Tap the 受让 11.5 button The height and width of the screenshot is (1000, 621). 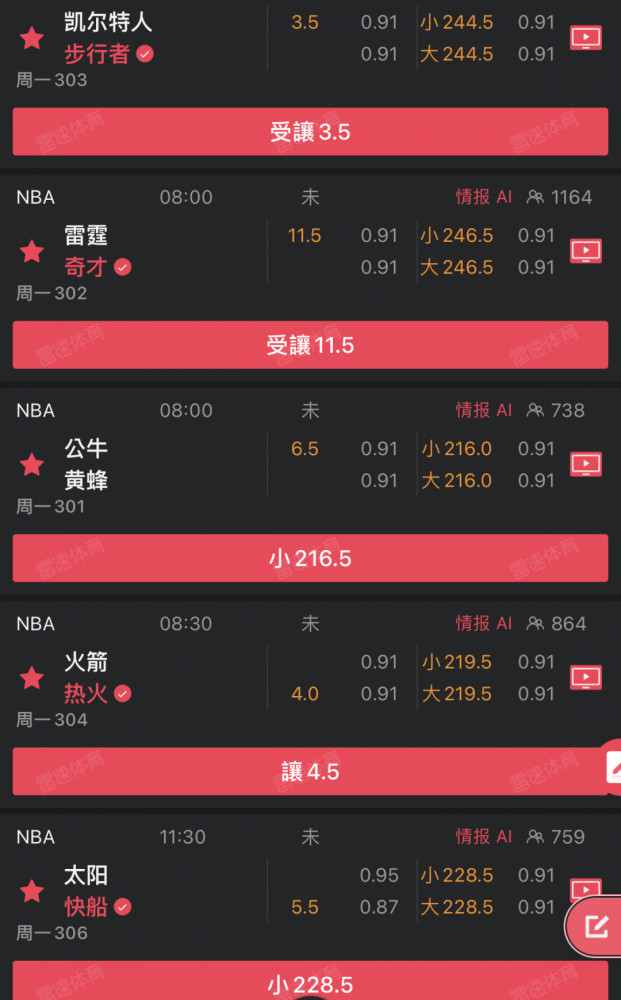pos(310,345)
